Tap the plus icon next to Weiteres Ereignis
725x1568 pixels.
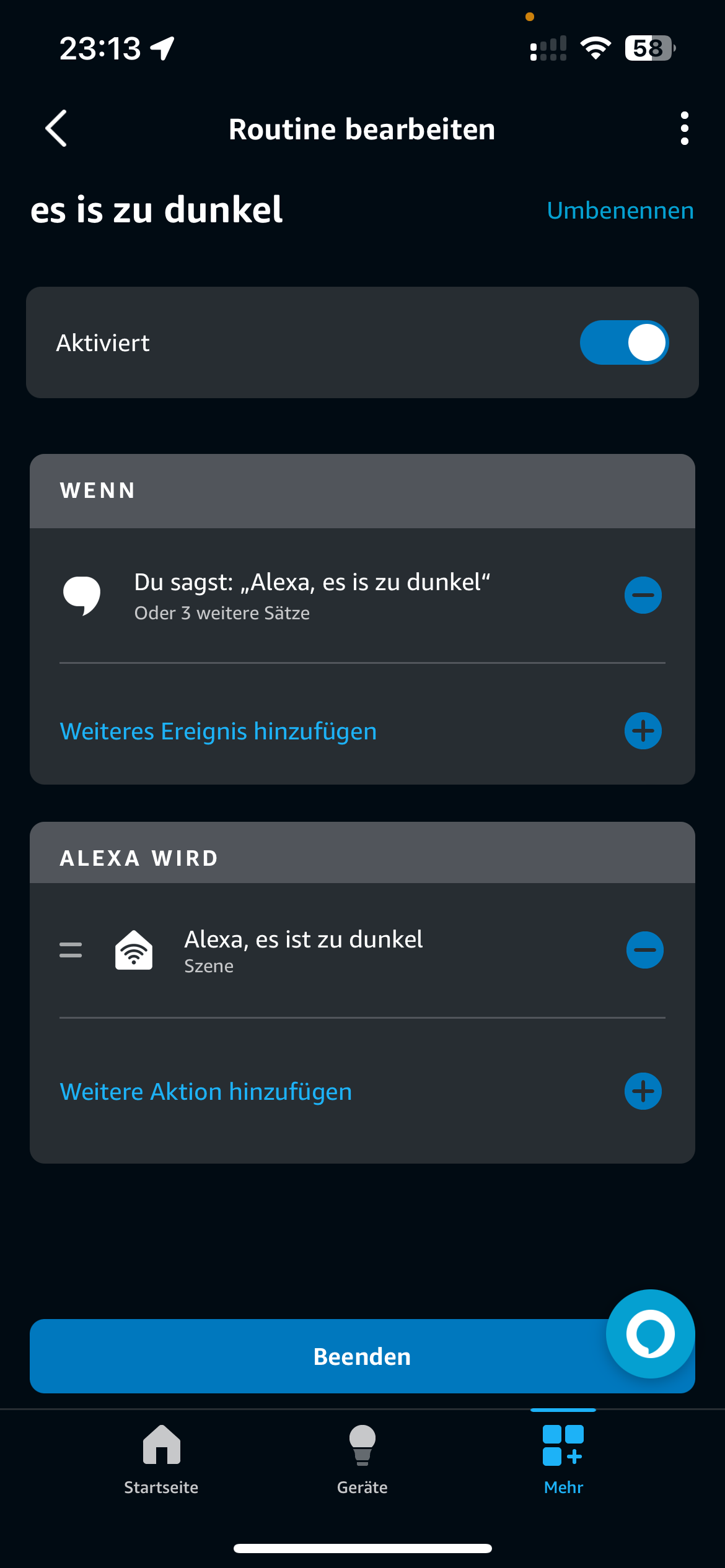[643, 731]
